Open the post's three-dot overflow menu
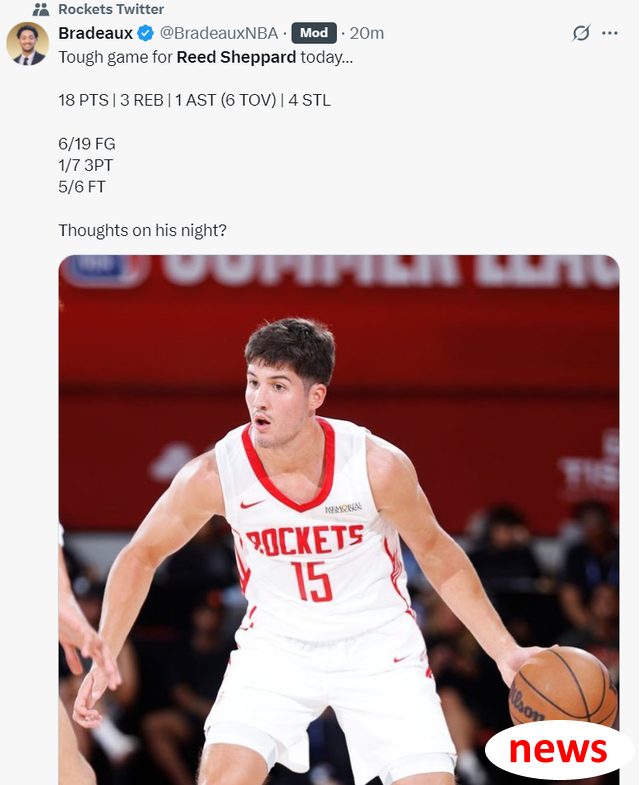The image size is (640, 785). tap(610, 33)
